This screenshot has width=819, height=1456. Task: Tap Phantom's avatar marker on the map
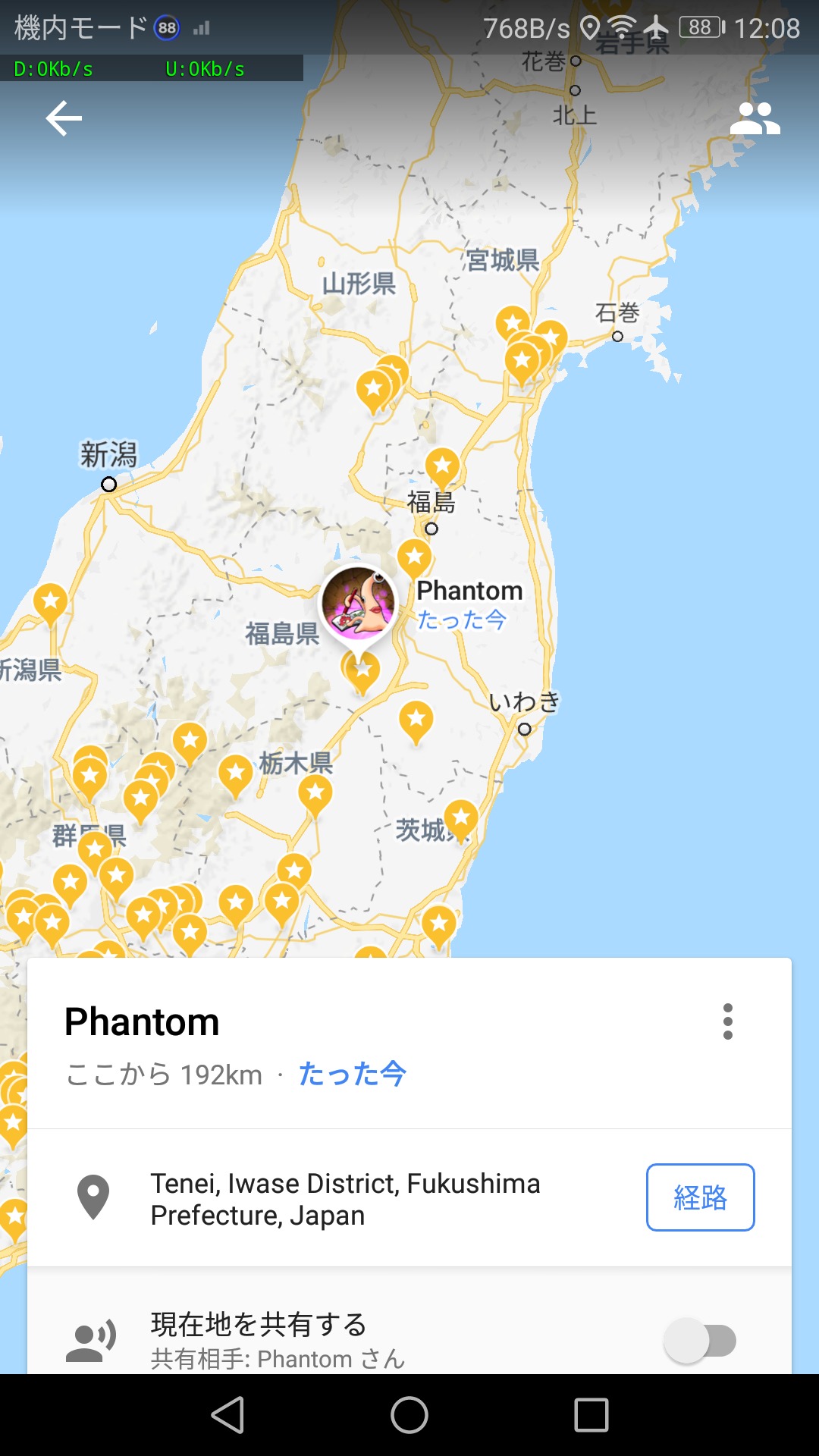click(x=358, y=604)
